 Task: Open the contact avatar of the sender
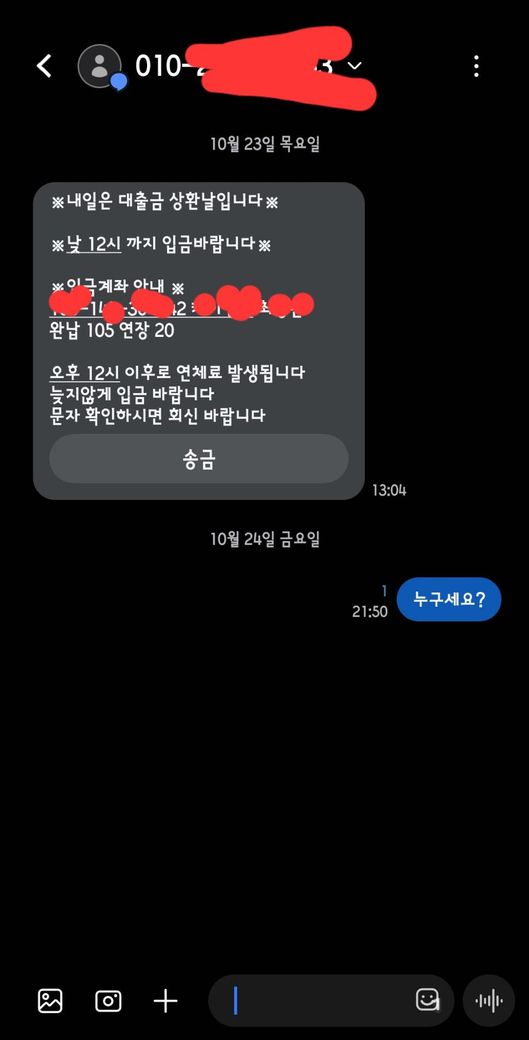pos(100,66)
